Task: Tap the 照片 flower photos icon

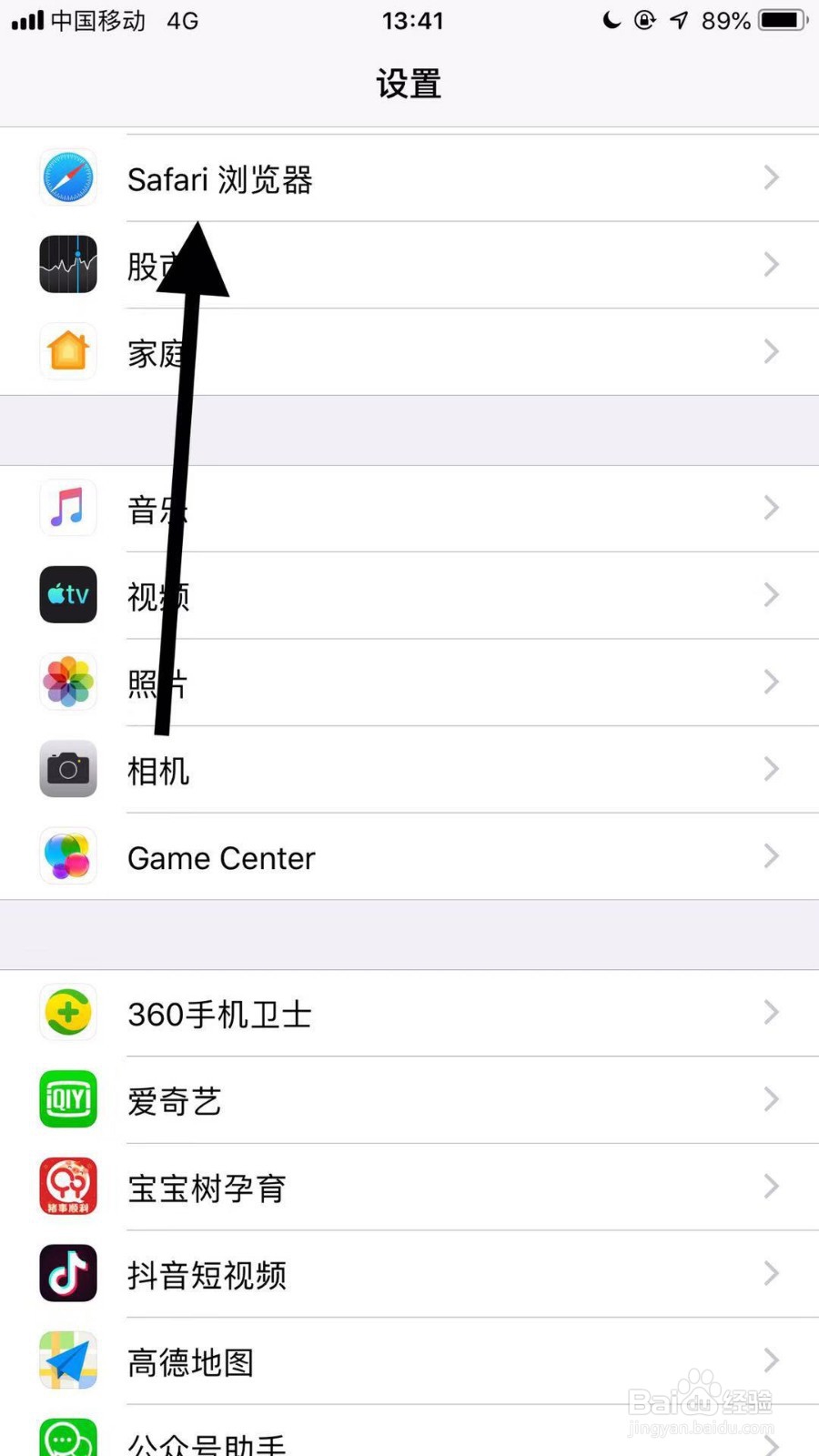Action: point(67,682)
